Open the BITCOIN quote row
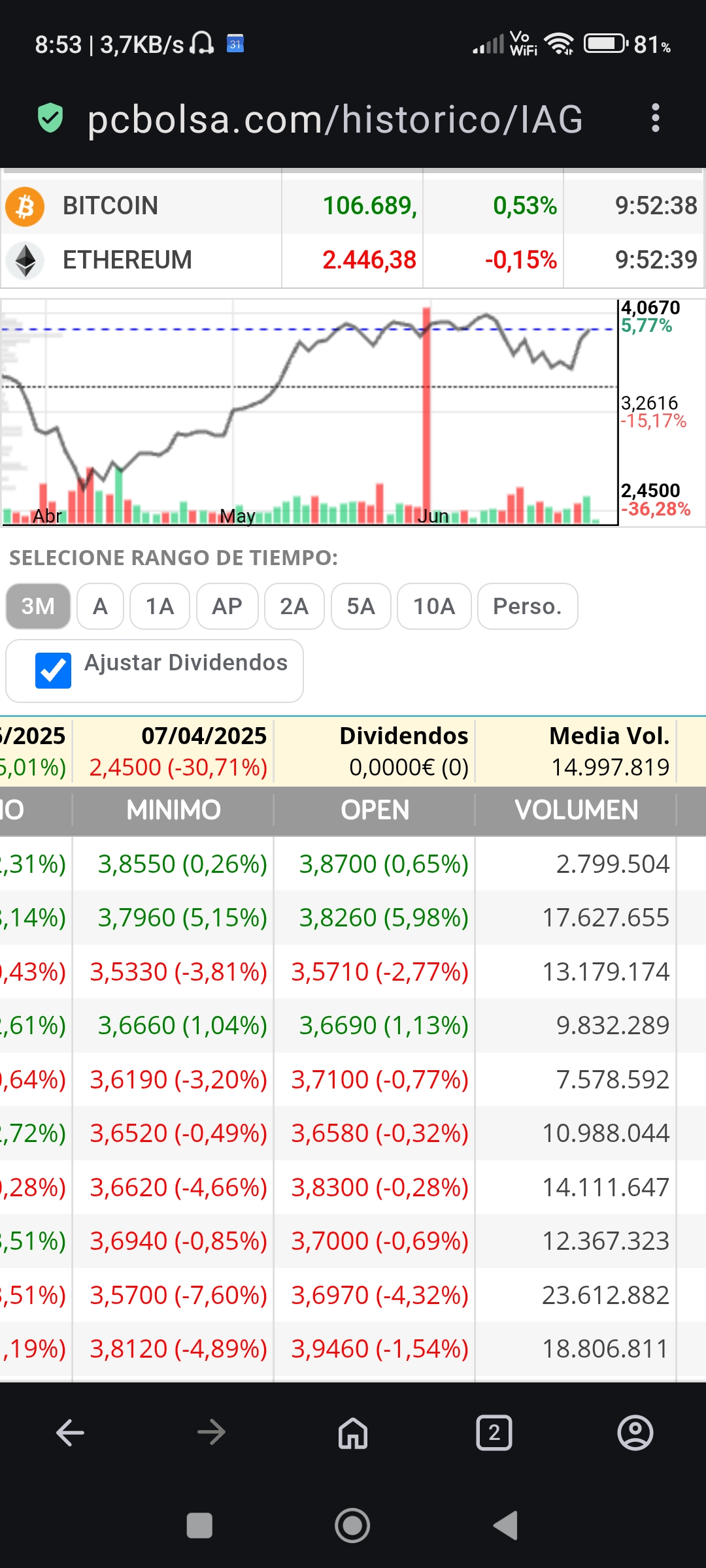The height and width of the screenshot is (1568, 706). pos(353,206)
